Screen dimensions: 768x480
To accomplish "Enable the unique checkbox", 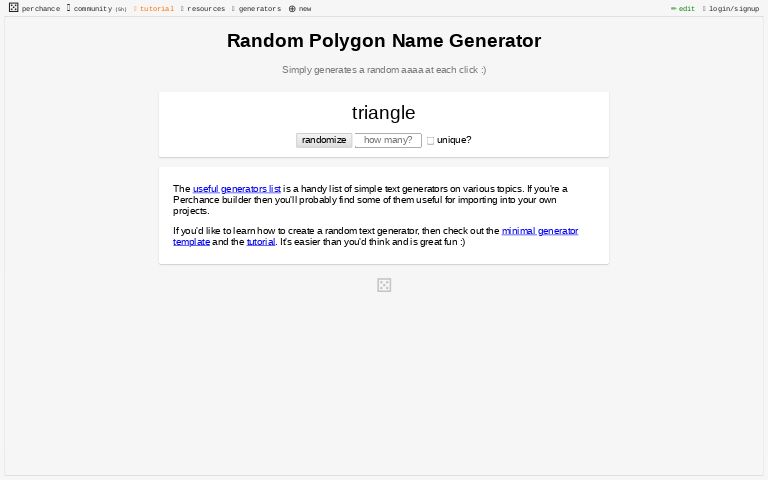I will [431, 141].
